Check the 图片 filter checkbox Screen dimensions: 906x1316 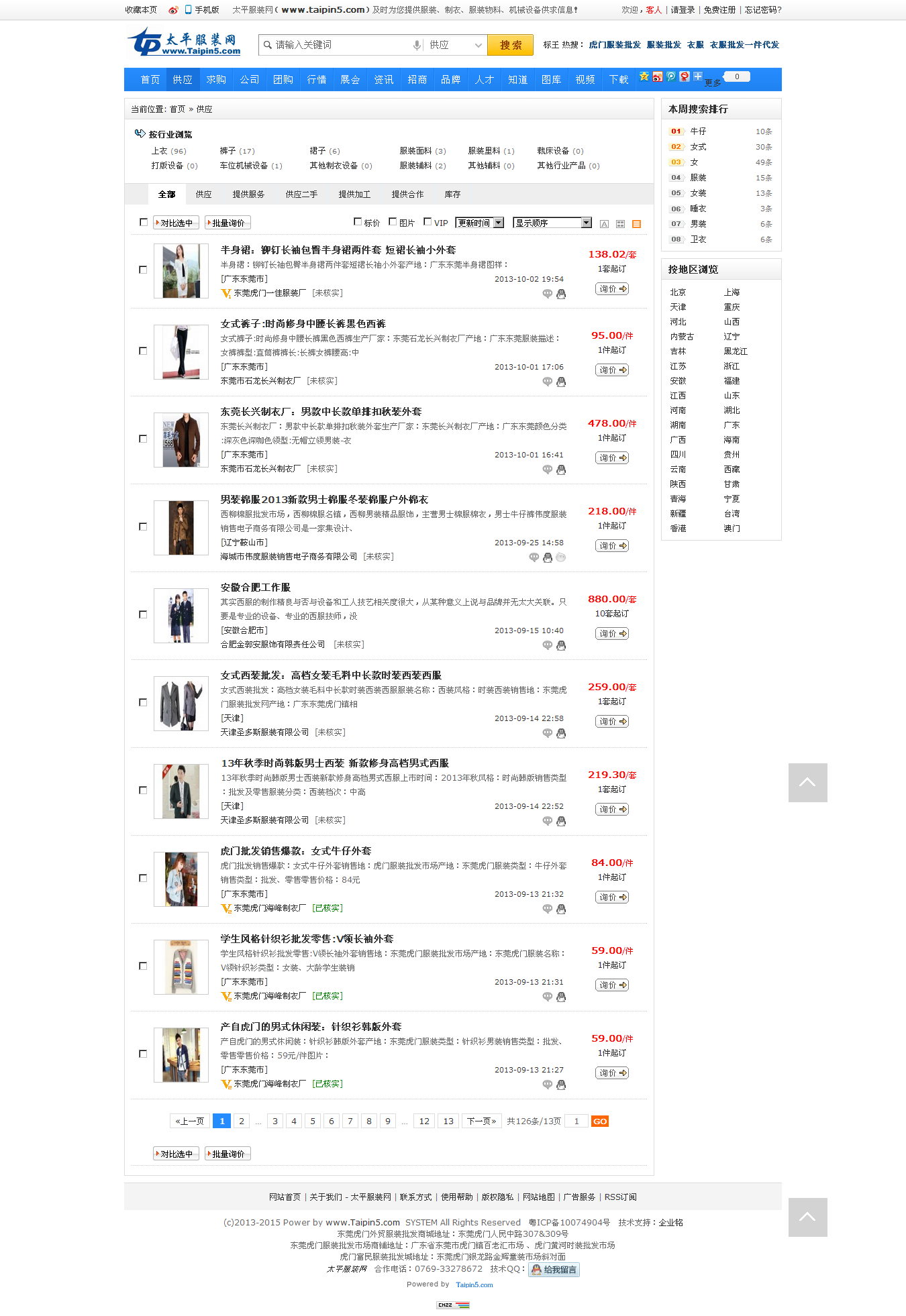[393, 222]
